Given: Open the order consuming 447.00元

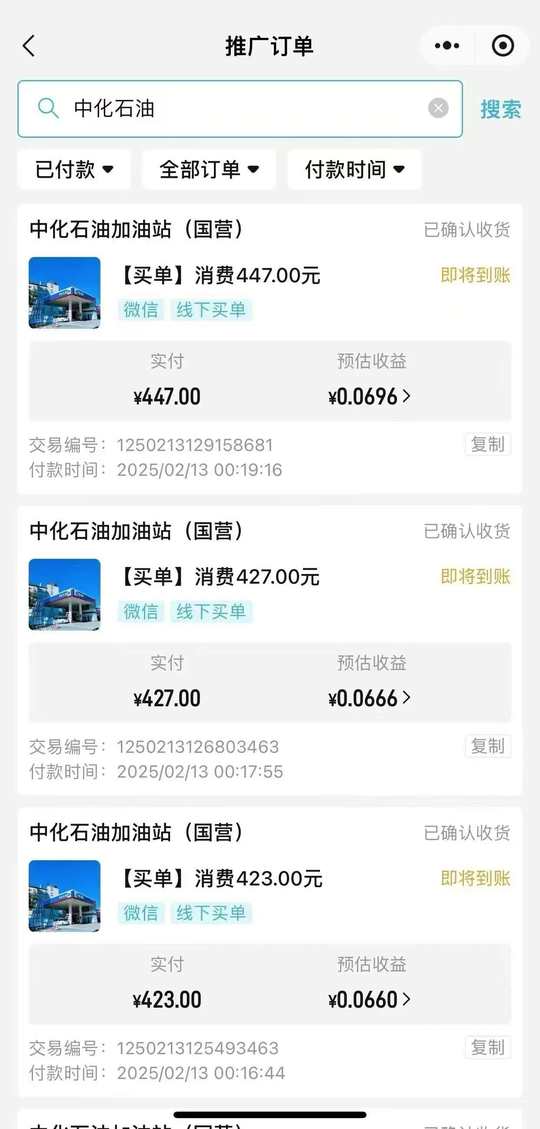Looking at the screenshot, I should pos(220,275).
